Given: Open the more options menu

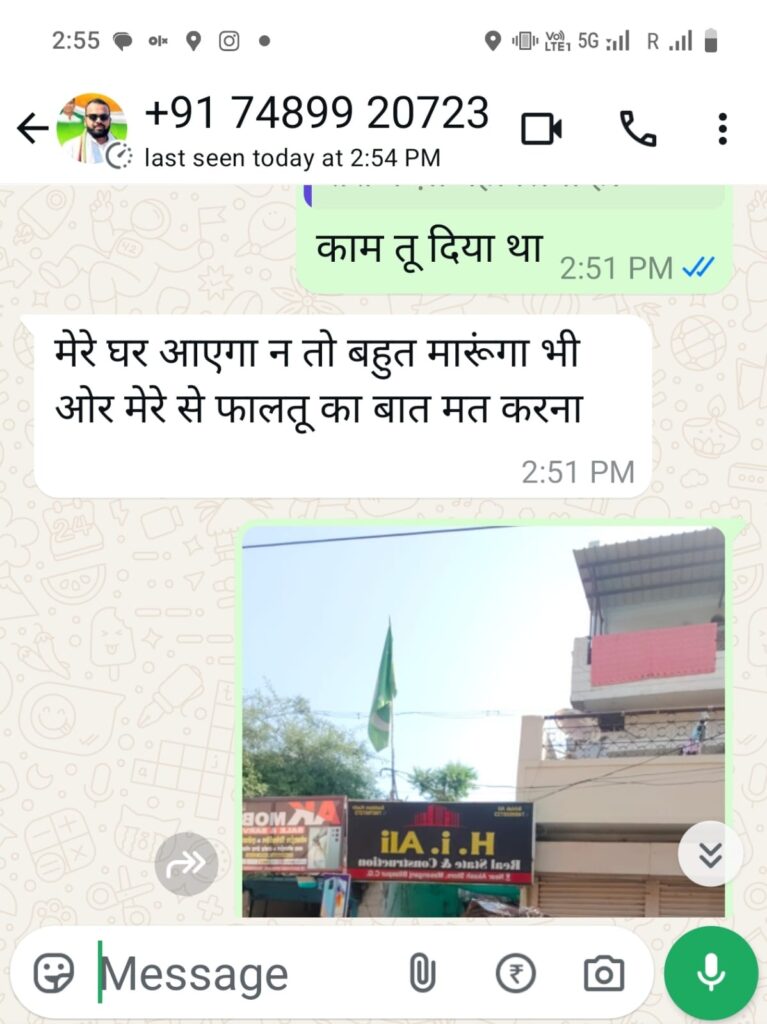Looking at the screenshot, I should (722, 129).
